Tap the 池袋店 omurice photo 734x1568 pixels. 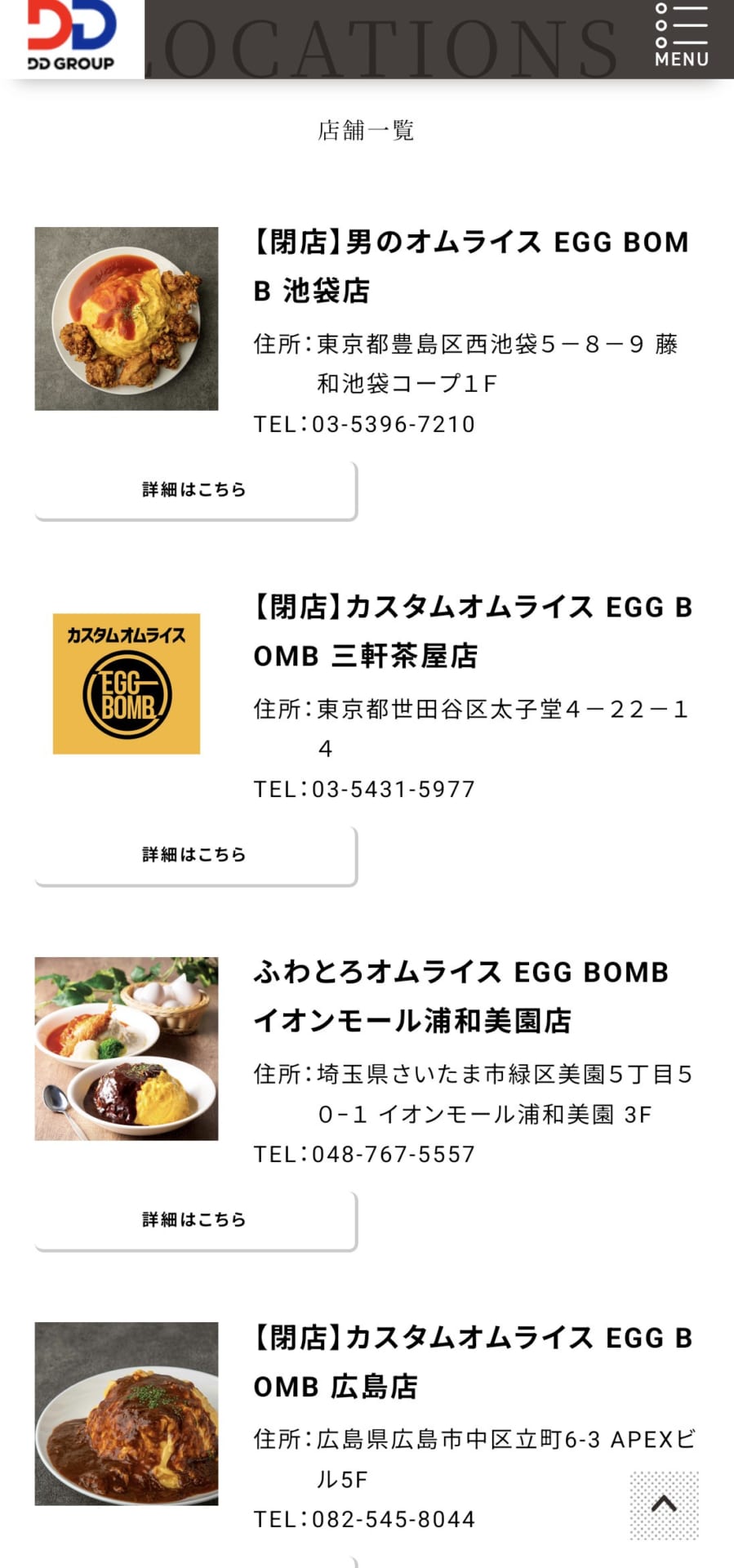(x=127, y=318)
